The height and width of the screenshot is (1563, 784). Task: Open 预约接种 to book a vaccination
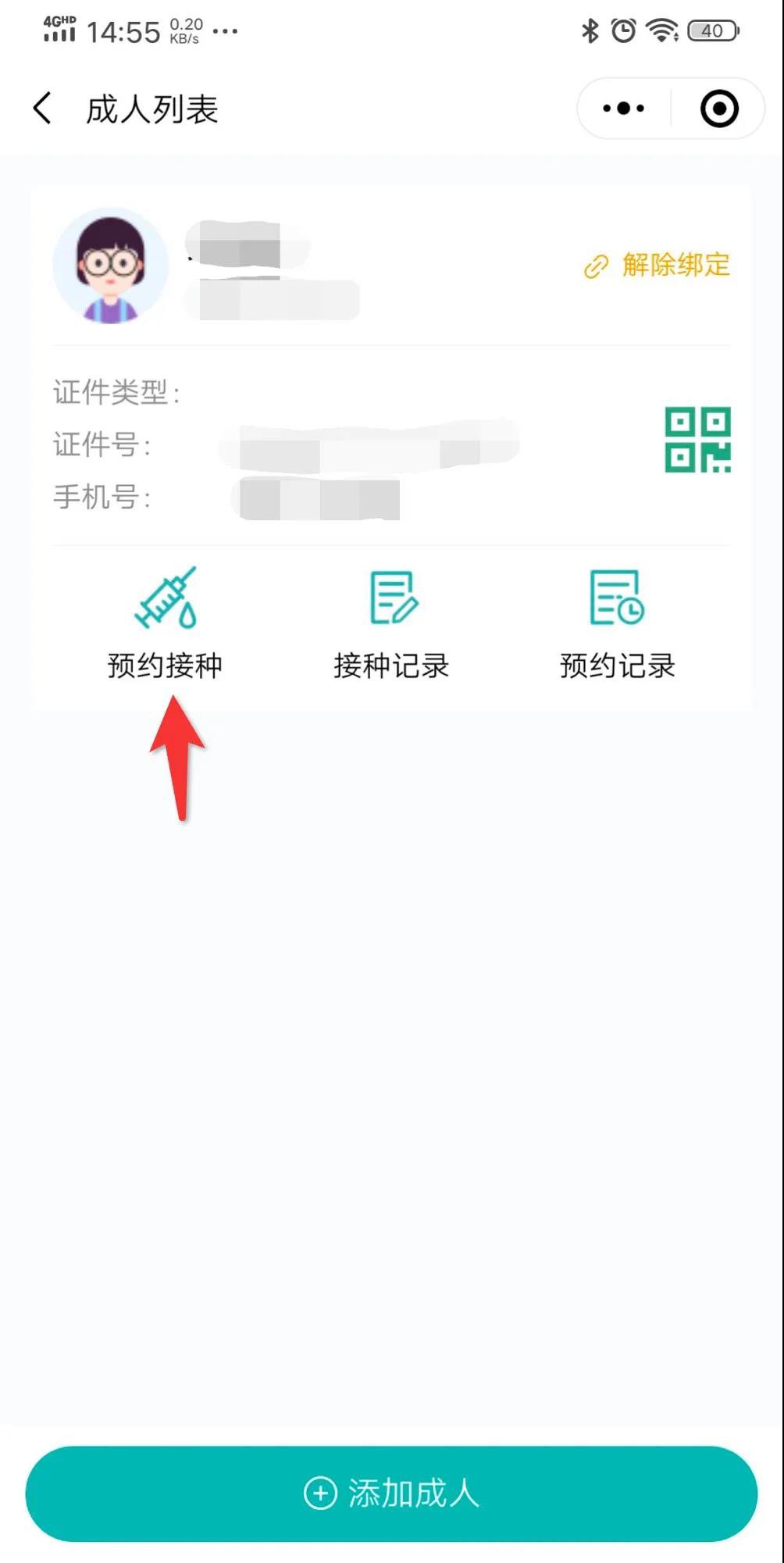pyautogui.click(x=165, y=623)
